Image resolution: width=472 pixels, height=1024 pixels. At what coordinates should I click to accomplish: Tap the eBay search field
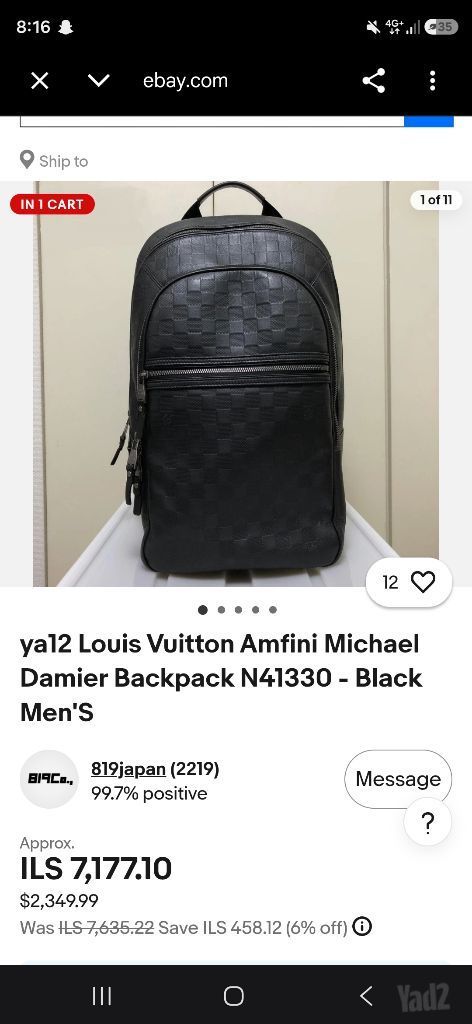click(x=212, y=121)
